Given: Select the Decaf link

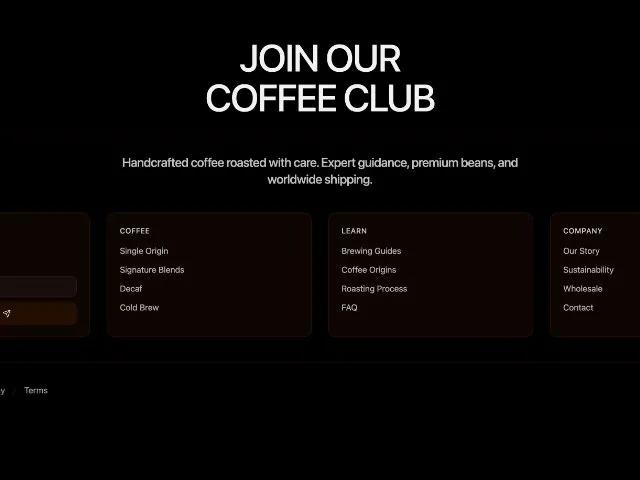Looking at the screenshot, I should 131,289.
